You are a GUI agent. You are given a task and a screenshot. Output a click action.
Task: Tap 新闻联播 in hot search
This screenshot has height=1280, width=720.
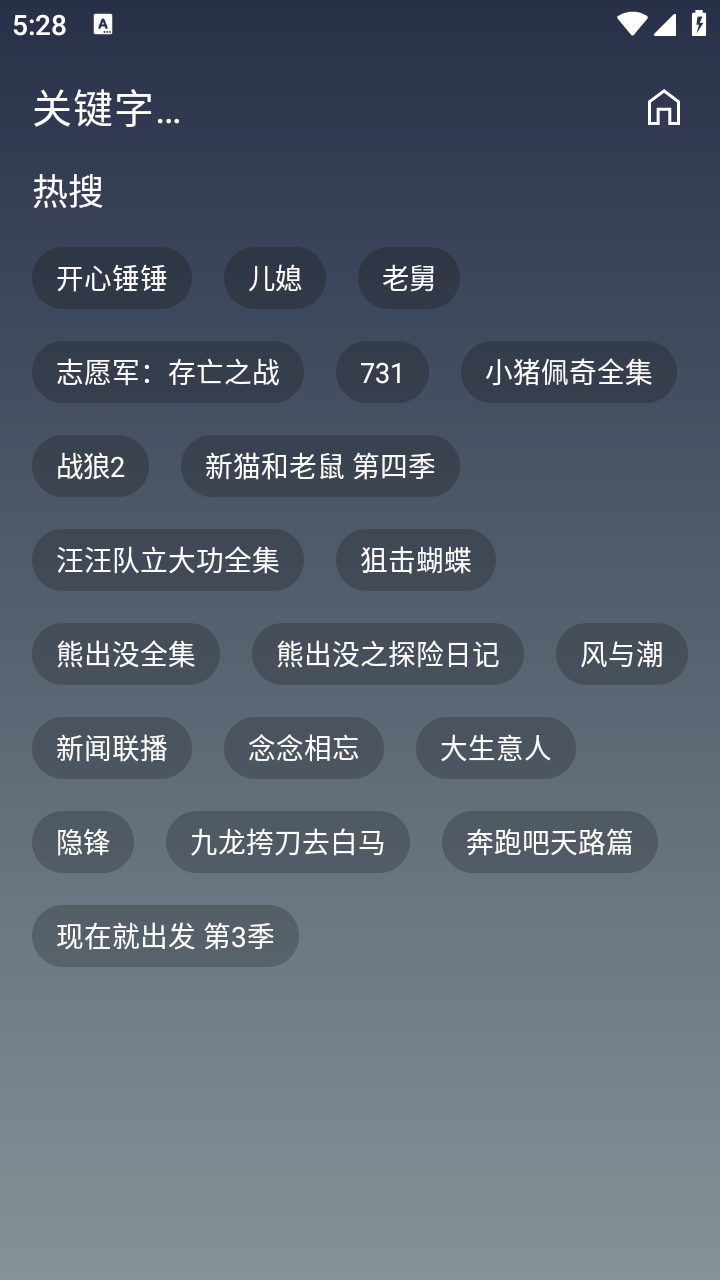click(x=113, y=748)
